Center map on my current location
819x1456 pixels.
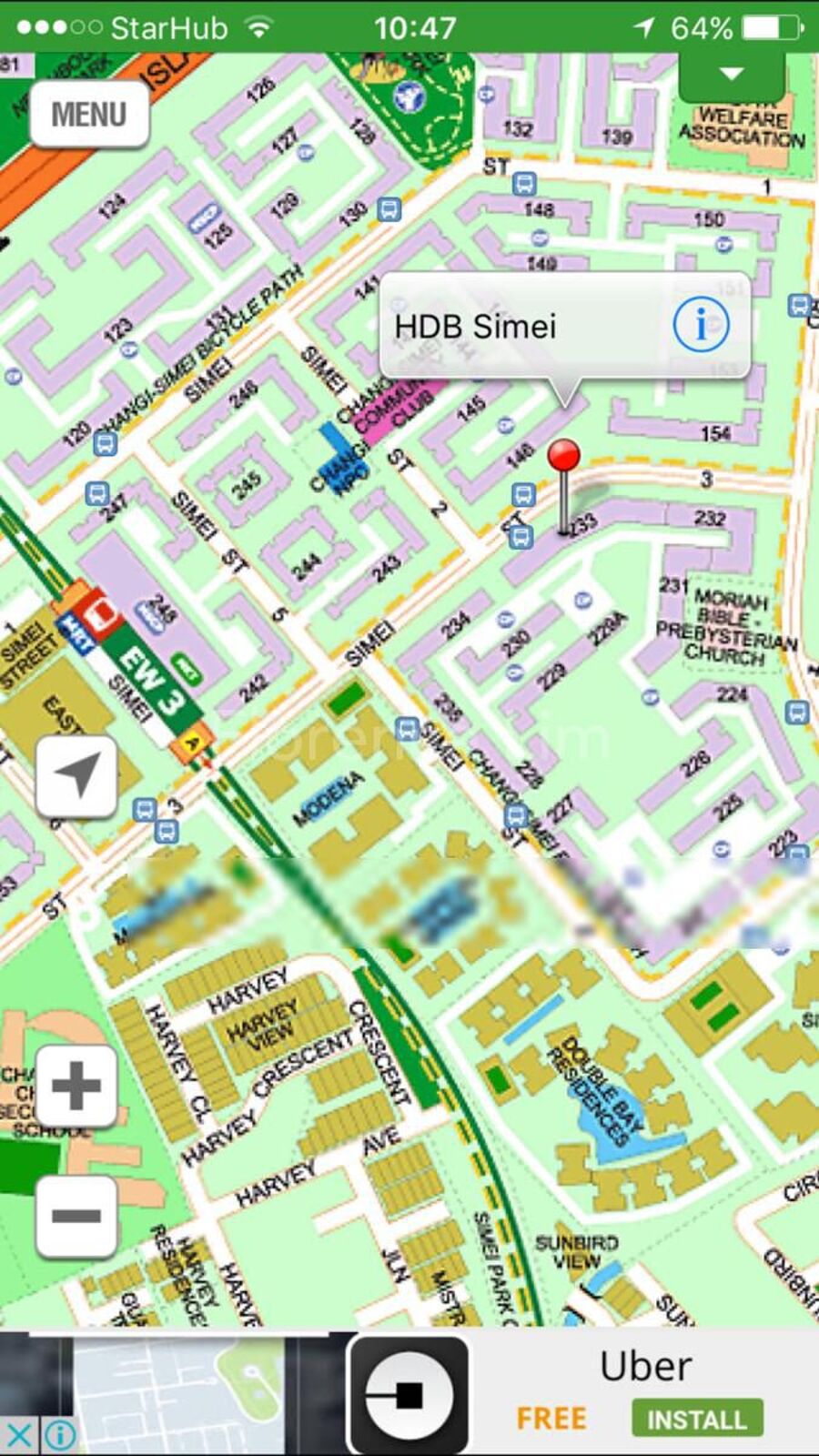tap(76, 776)
